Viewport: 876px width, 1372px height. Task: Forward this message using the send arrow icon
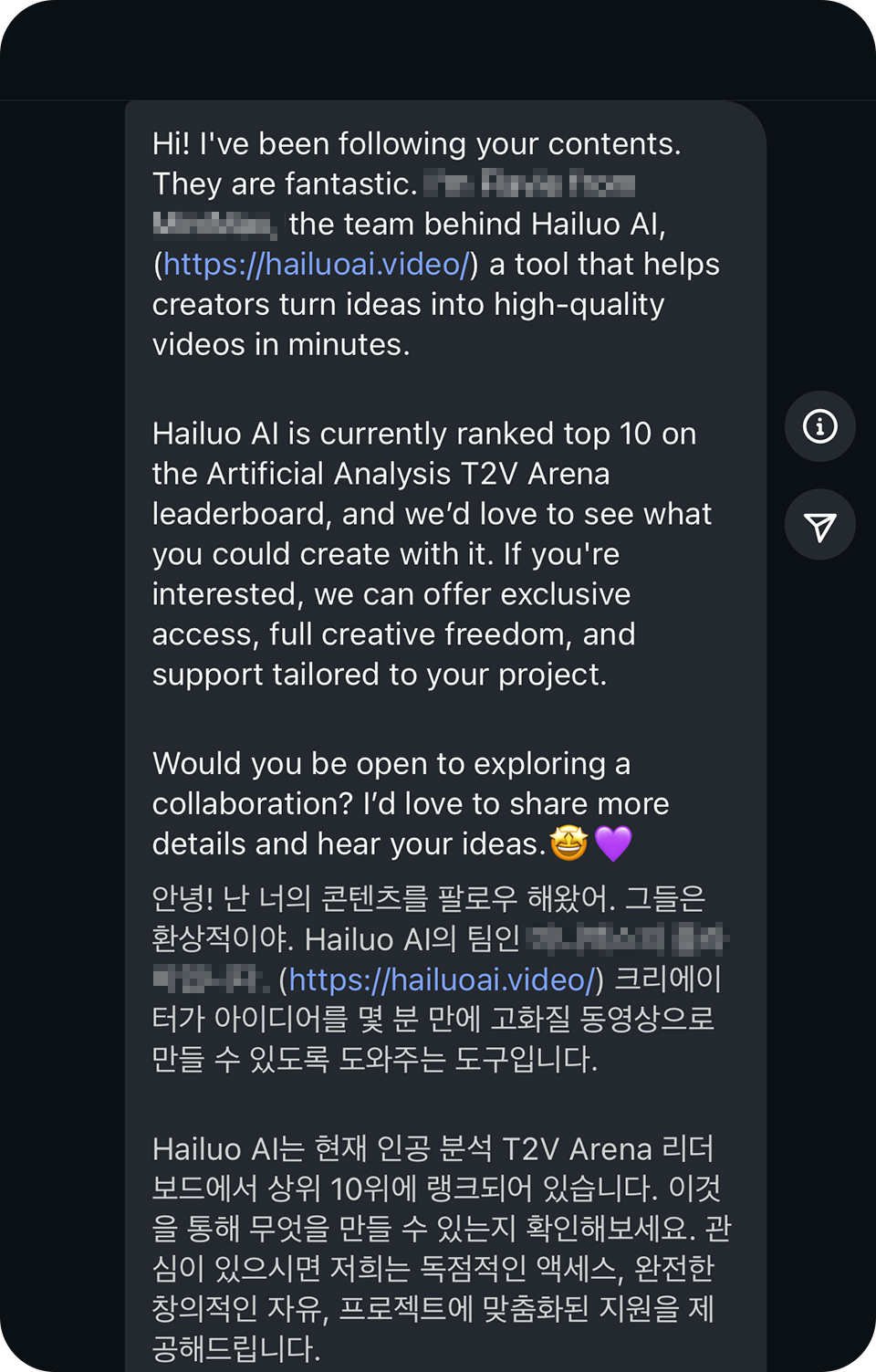tap(819, 525)
